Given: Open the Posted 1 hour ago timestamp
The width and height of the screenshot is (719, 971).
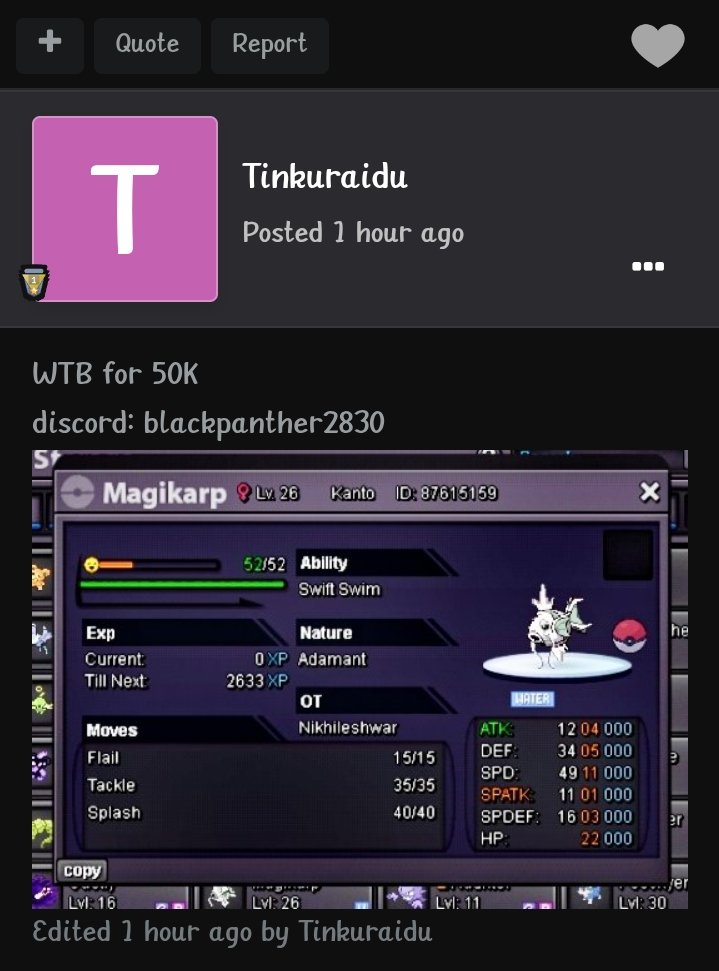Looking at the screenshot, I should (353, 233).
